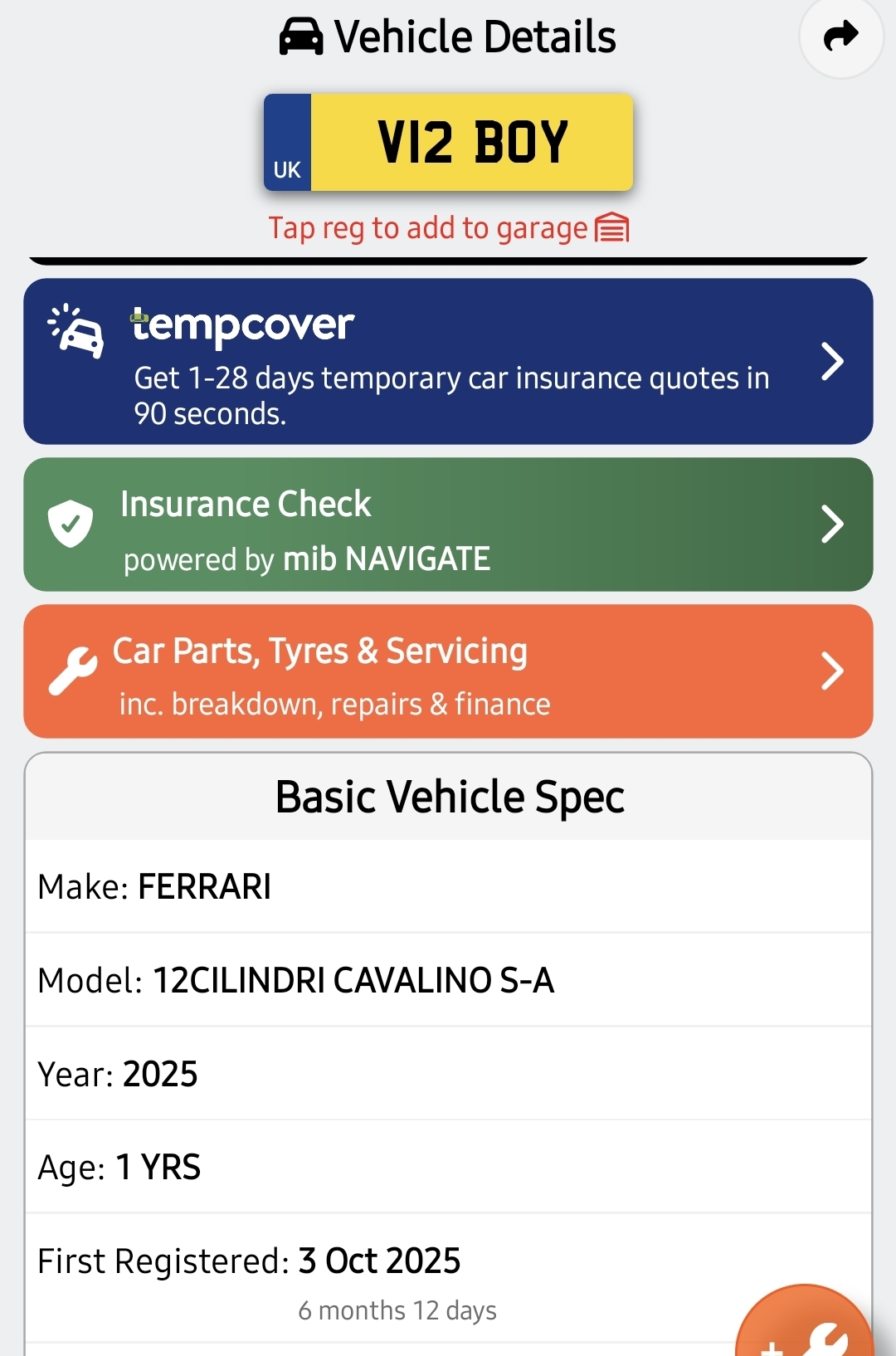Open the tempcover temporary insurance banner
Viewport: 896px width, 1356px height.
click(x=448, y=361)
